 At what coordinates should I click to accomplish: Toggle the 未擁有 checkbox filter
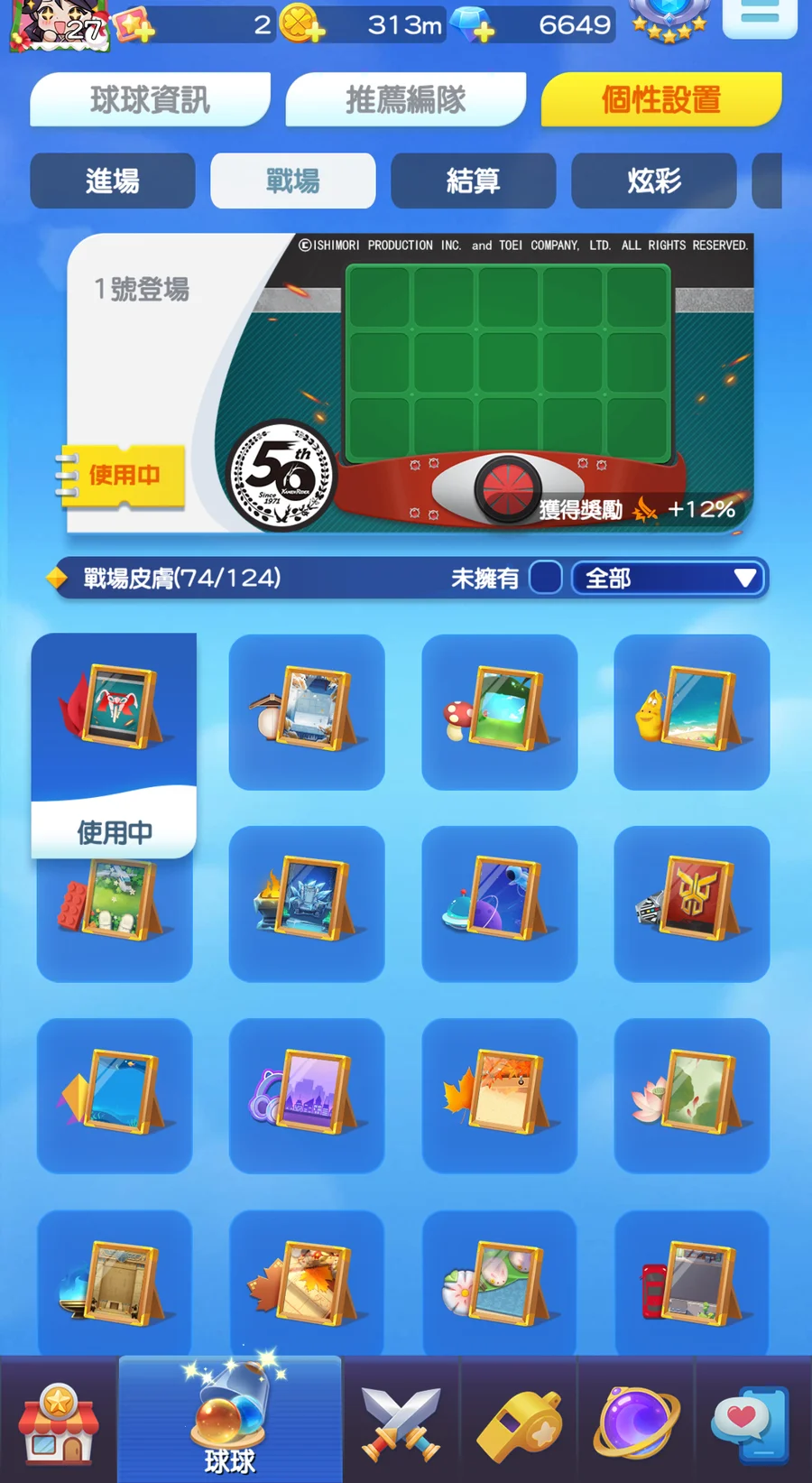click(x=546, y=578)
